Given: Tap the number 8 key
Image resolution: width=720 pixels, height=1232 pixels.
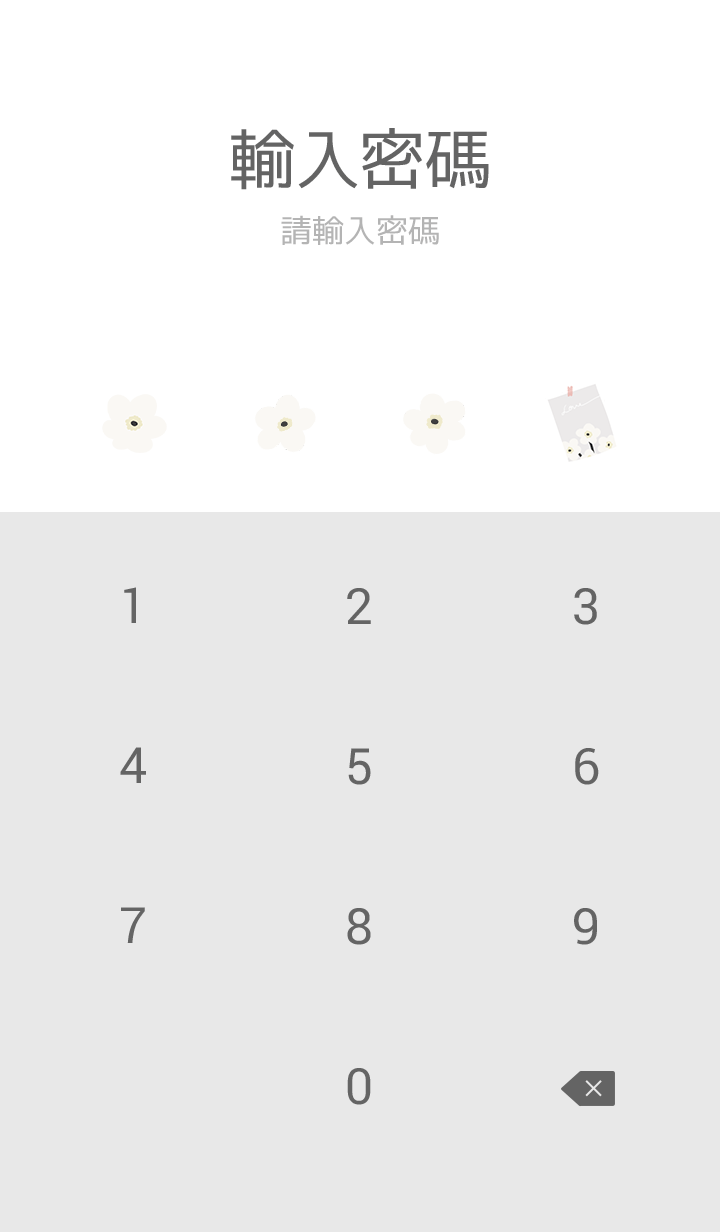Looking at the screenshot, I should (x=359, y=927).
